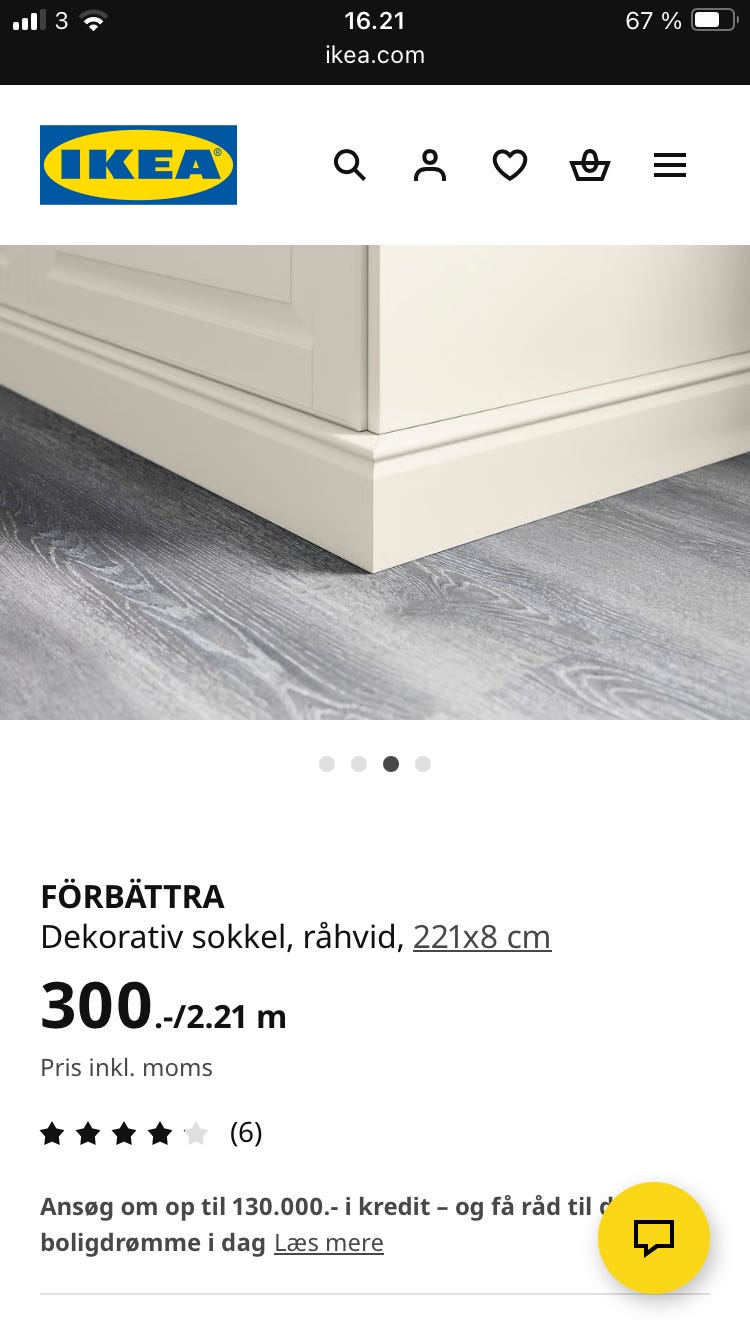
Task: Tap the 221x8 cm size link
Action: pyautogui.click(x=482, y=937)
